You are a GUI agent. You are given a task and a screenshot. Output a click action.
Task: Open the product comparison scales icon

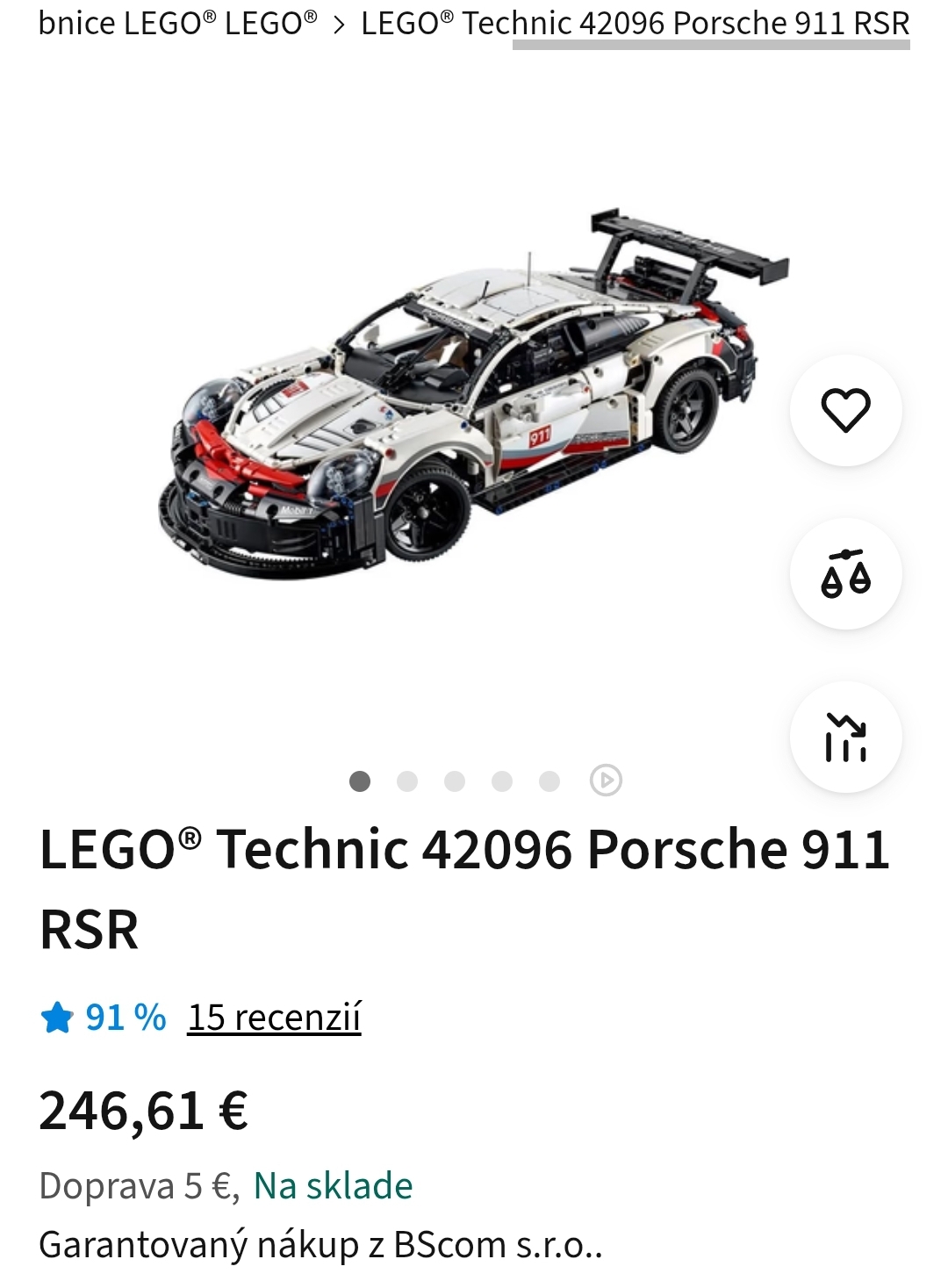coord(845,573)
